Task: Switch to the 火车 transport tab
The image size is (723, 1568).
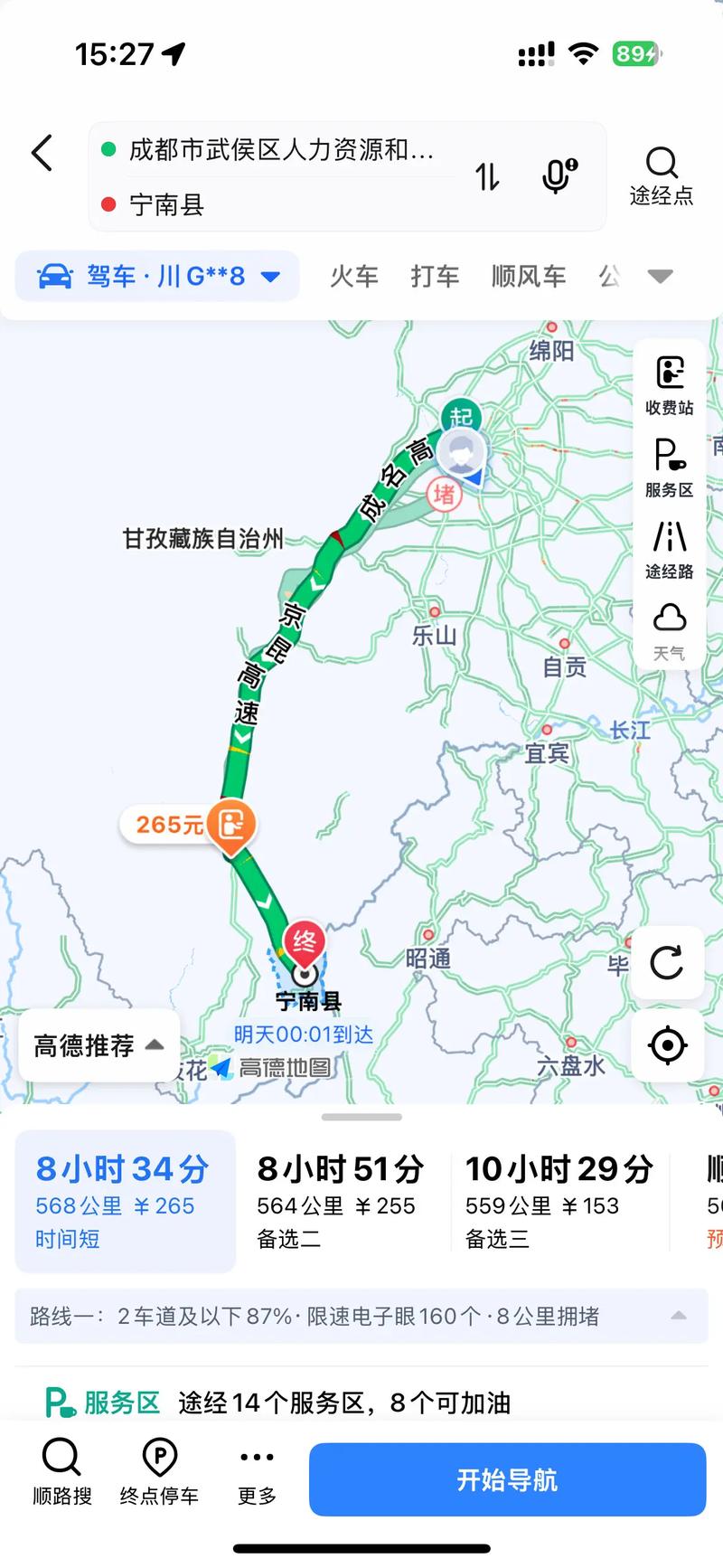Action: coord(353,276)
